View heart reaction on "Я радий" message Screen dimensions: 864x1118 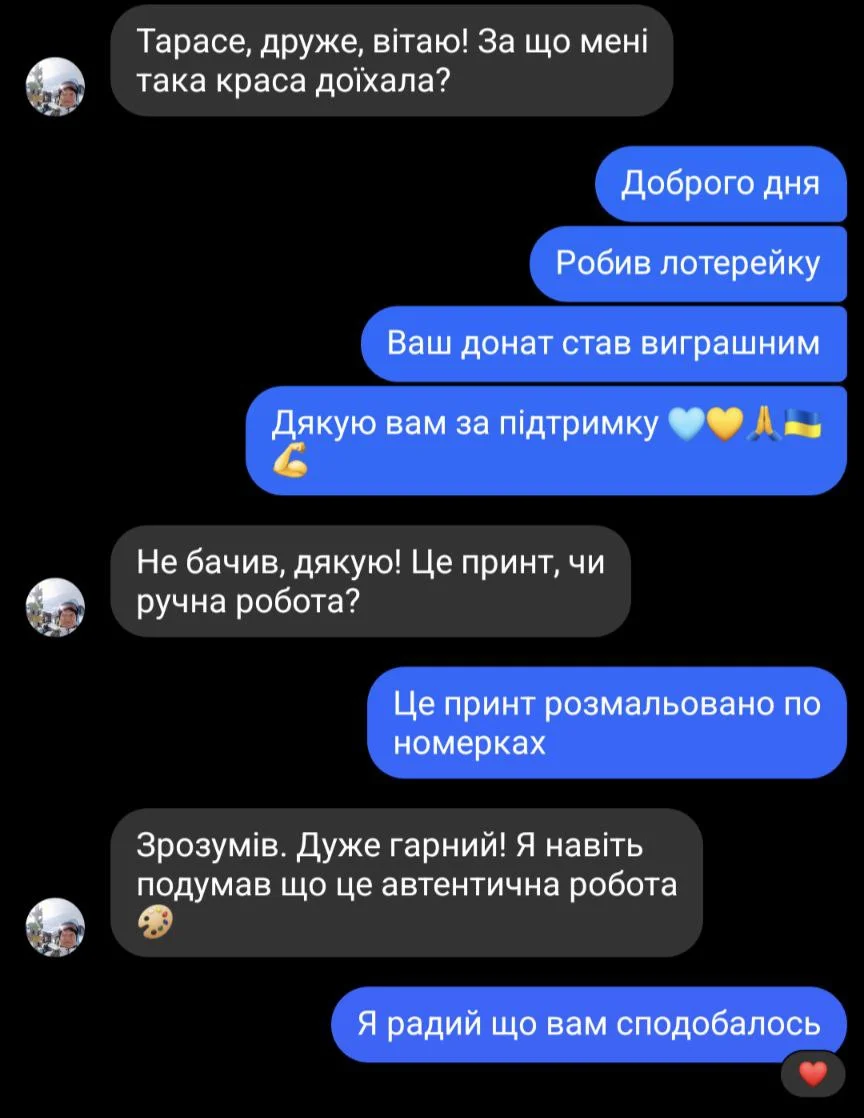click(x=813, y=1074)
